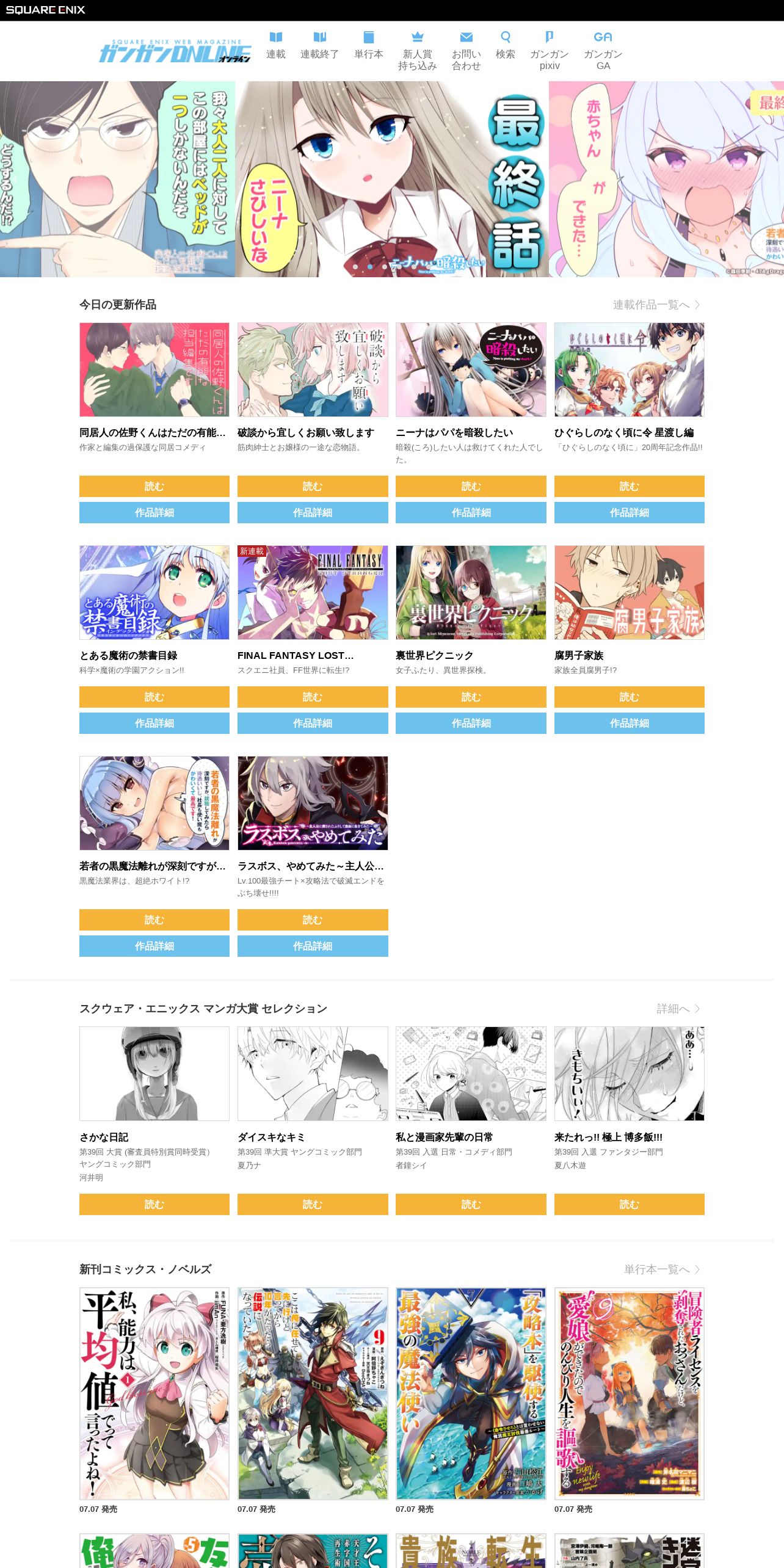View 作品詳細 for とある魔術の禁書目録
Screen dimensions: 784x1568
pos(154,723)
